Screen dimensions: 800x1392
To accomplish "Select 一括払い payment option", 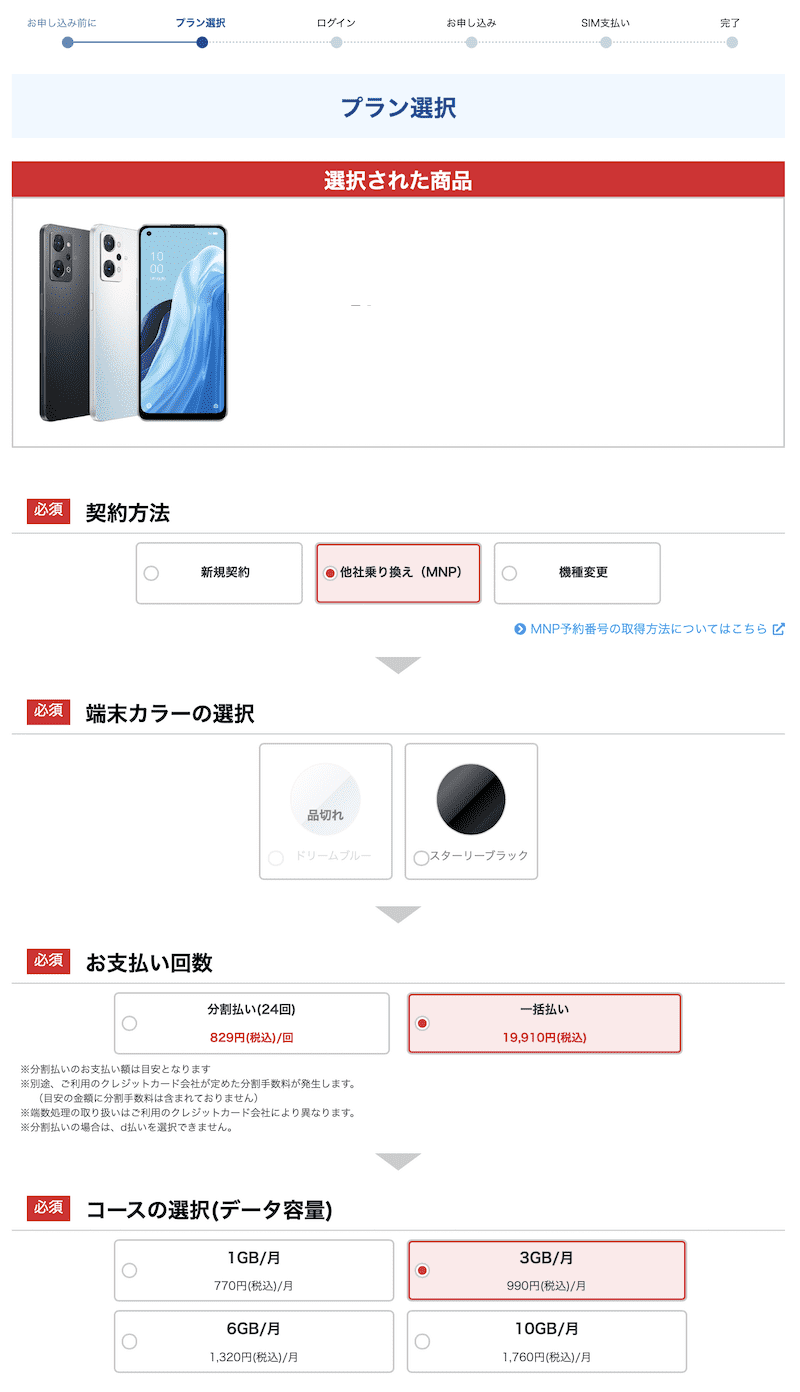I will pyautogui.click(x=544, y=1023).
